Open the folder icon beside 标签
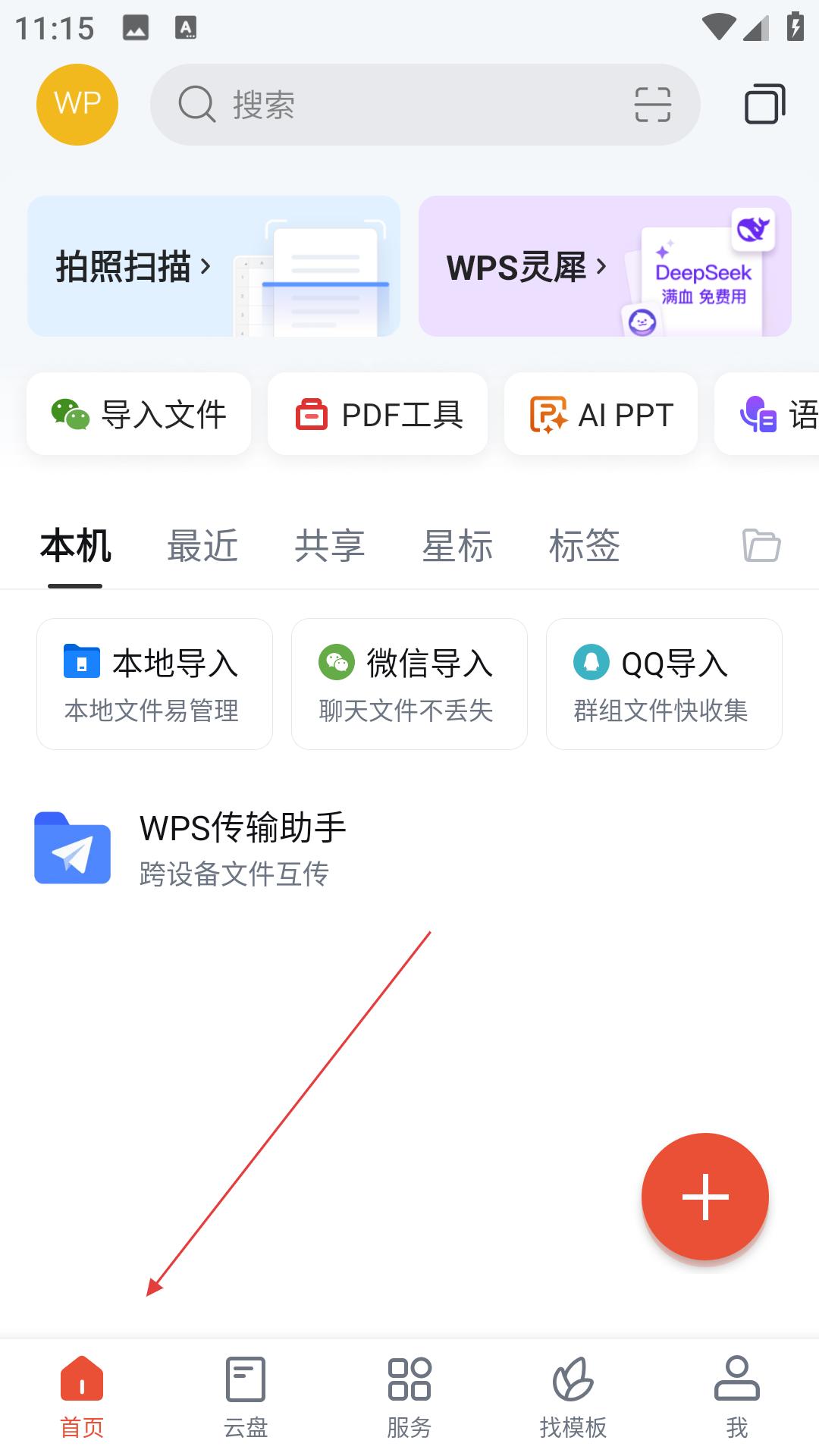Screen dimensions: 819x1456 click(x=761, y=545)
